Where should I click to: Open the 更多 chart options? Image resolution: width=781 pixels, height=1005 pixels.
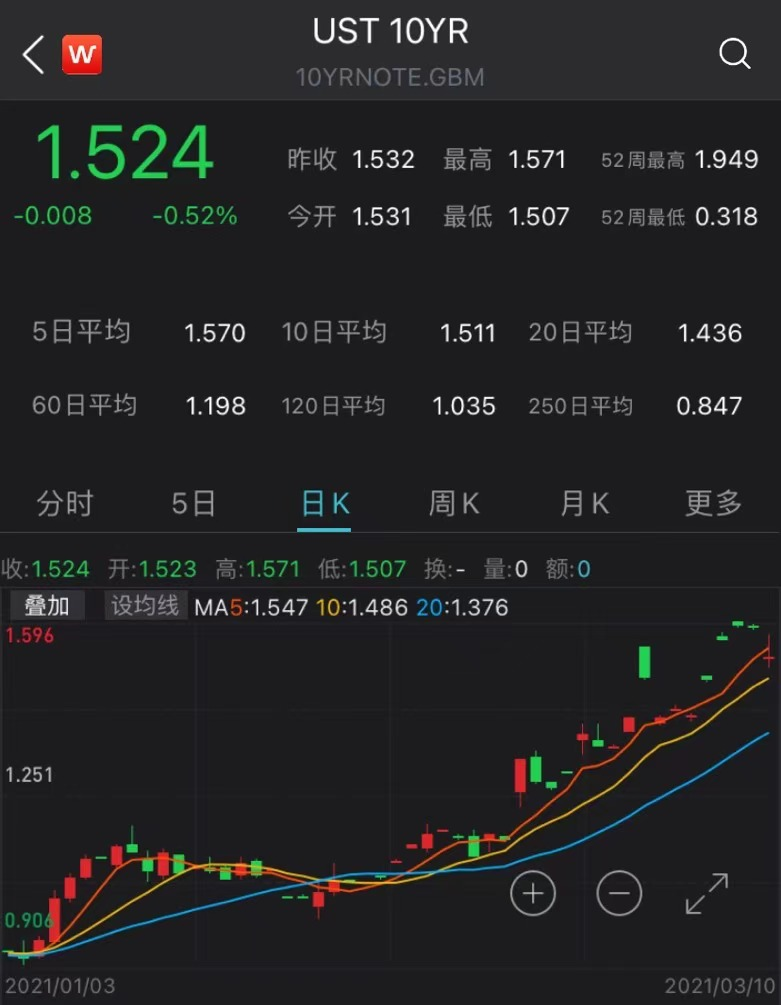[x=713, y=504]
